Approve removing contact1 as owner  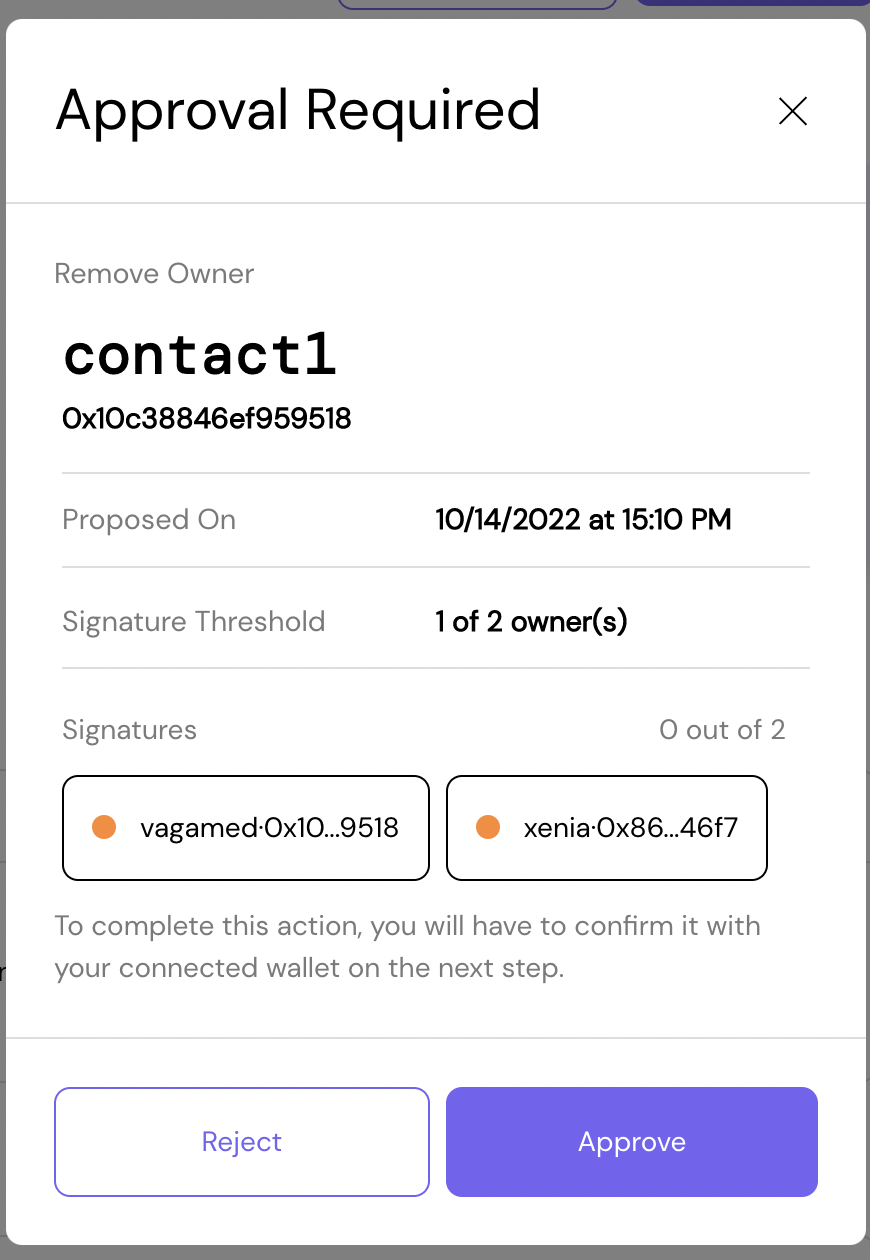tap(632, 1142)
